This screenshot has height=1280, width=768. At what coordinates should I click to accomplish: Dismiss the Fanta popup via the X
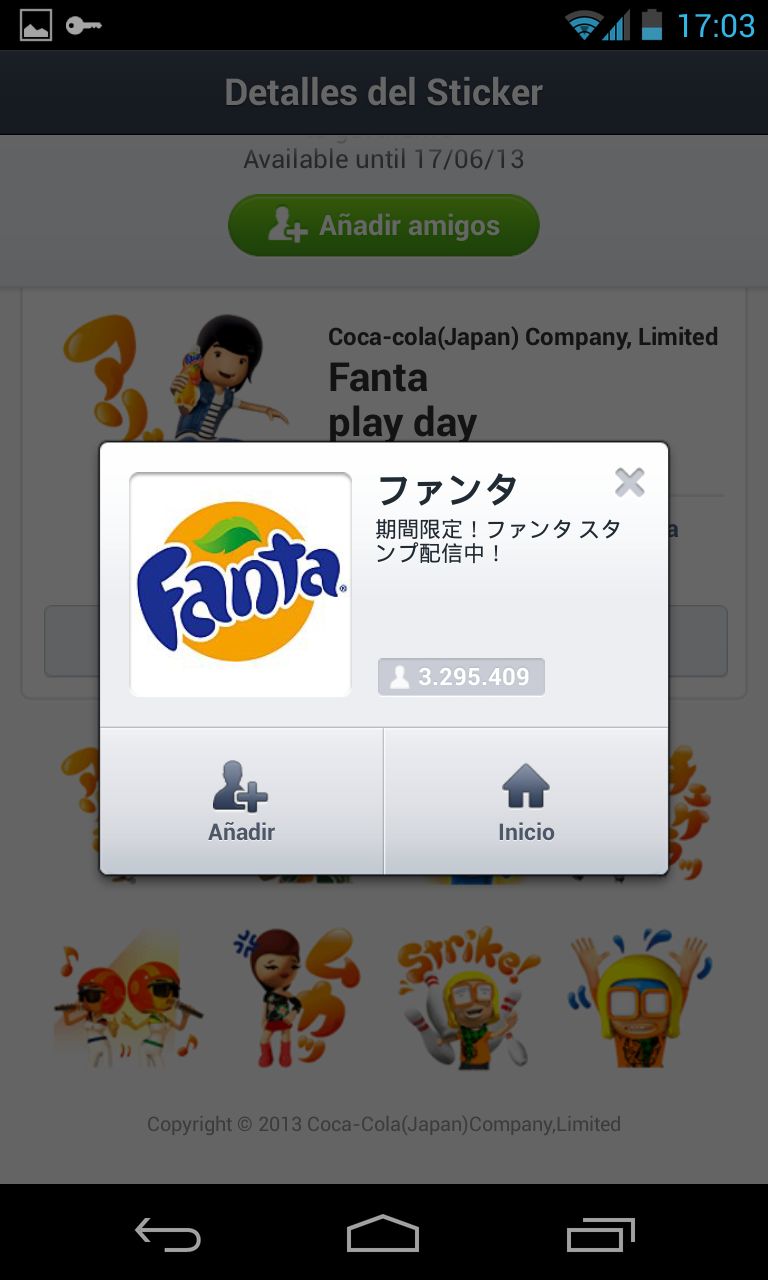pos(630,482)
